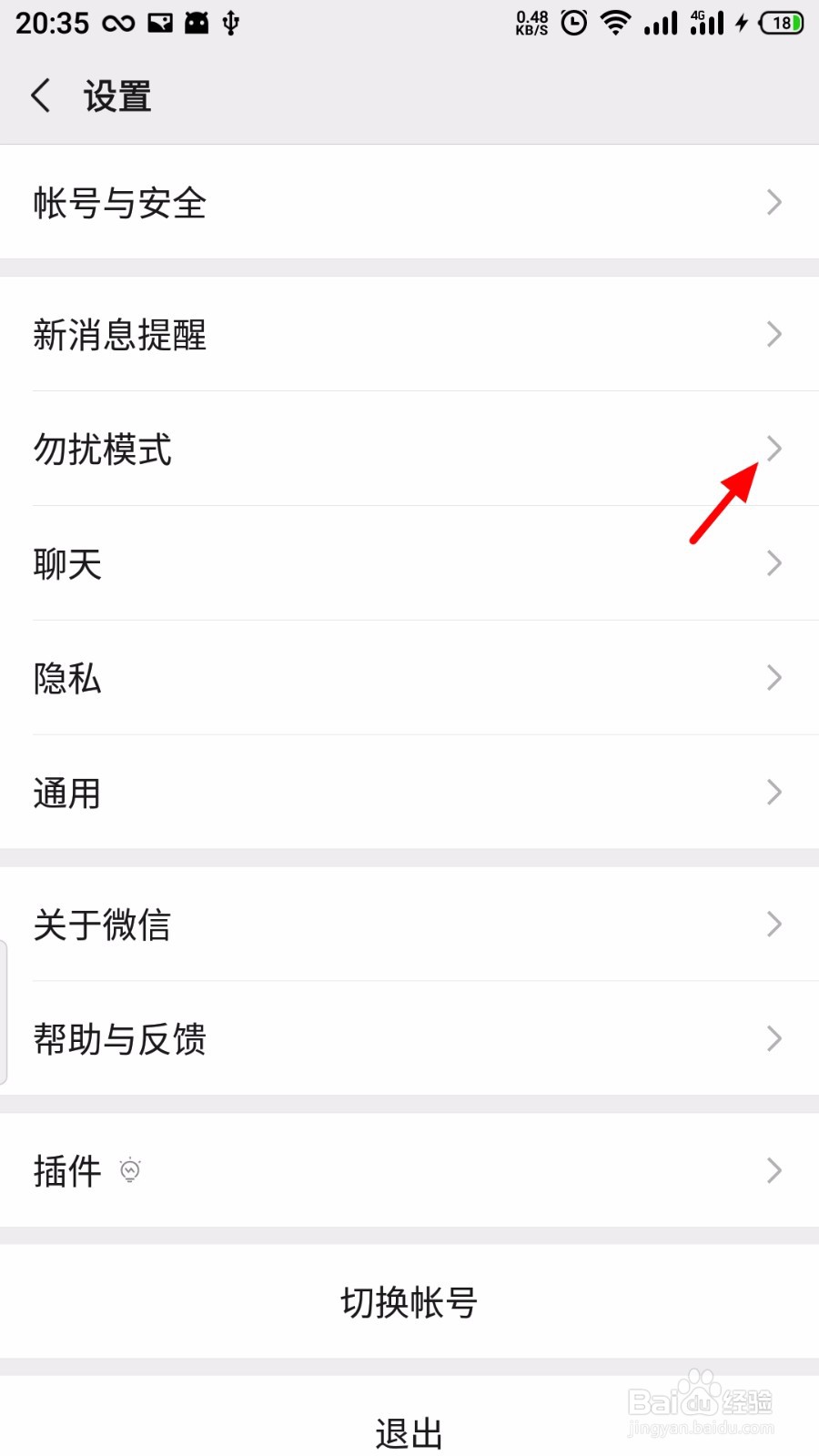
Task: Tap the 退出 button
Action: (x=409, y=1430)
